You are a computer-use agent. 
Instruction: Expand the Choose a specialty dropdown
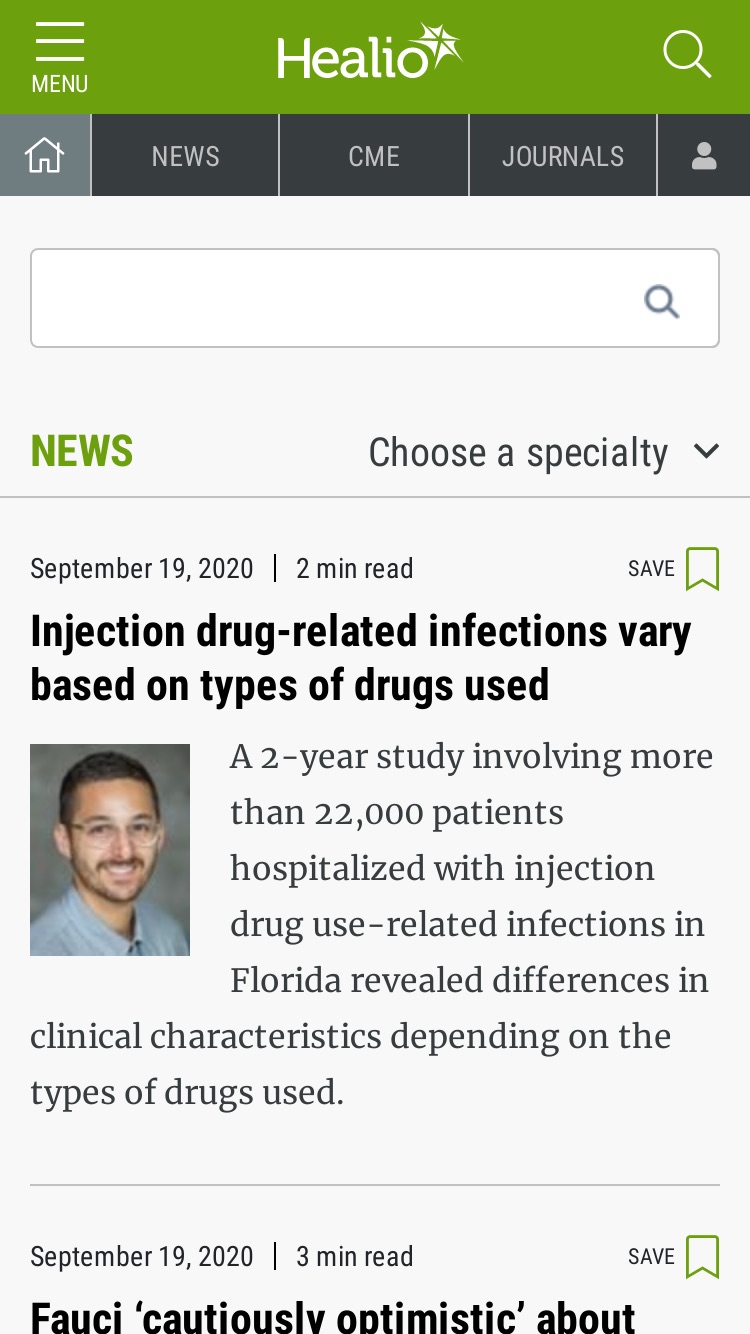[x=544, y=453]
